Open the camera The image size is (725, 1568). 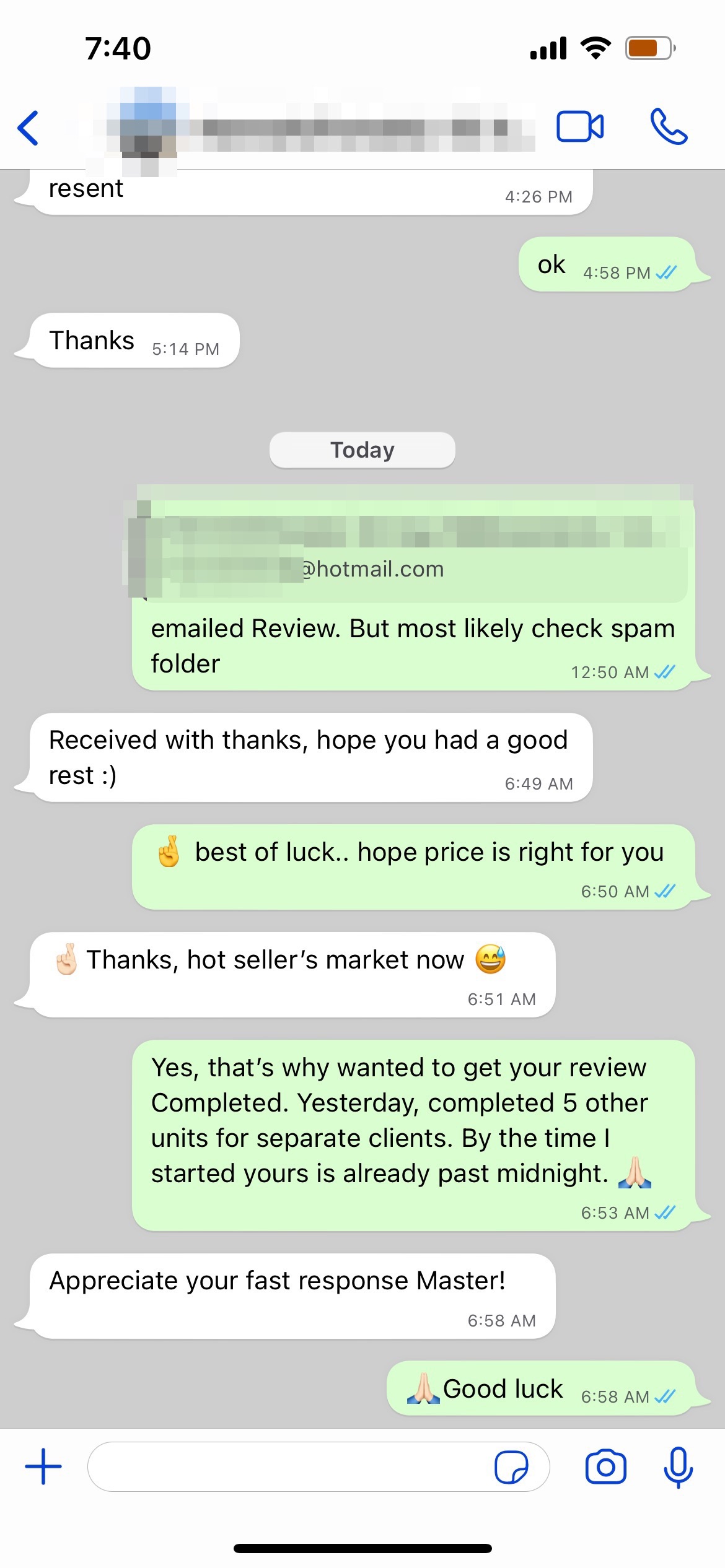pos(605,1466)
